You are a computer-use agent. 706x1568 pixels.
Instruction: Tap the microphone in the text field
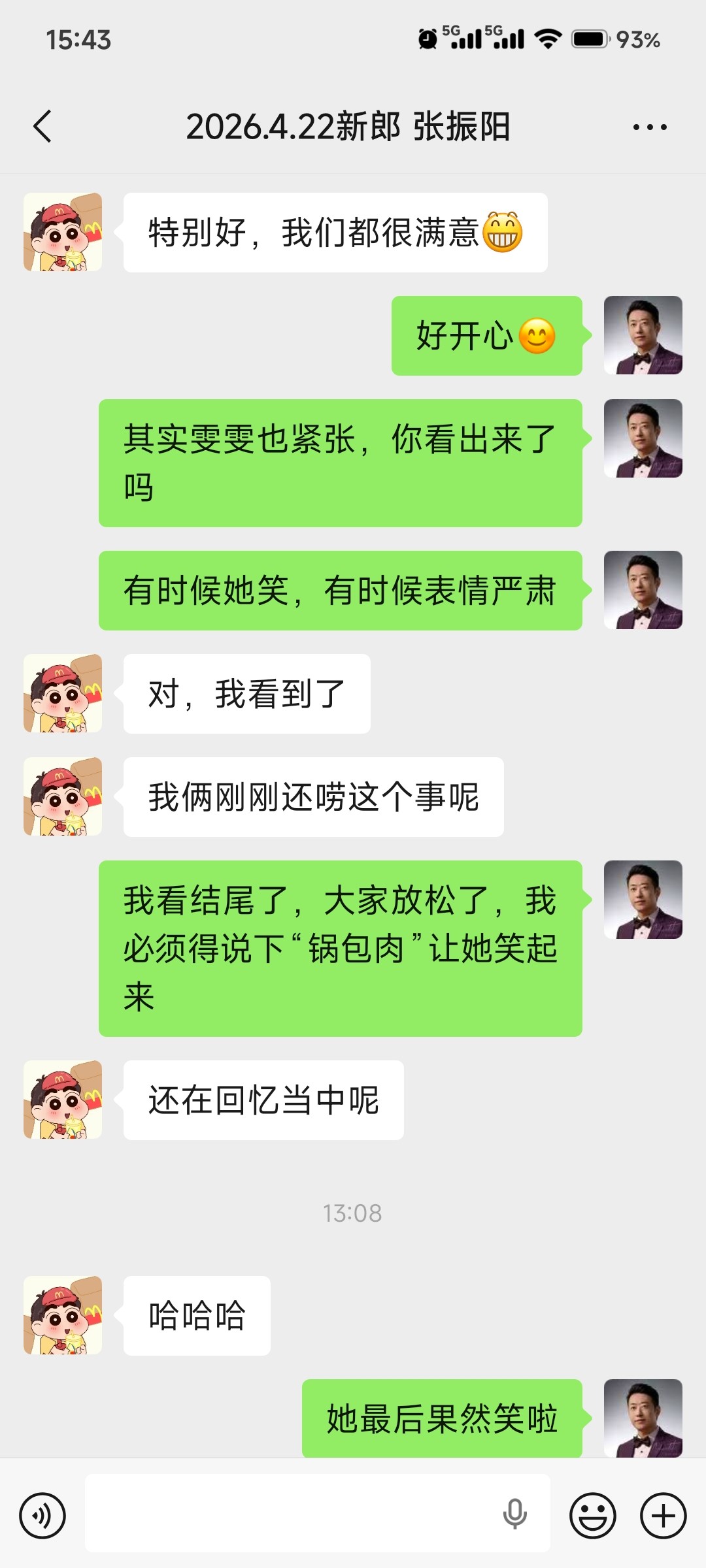(514, 1514)
